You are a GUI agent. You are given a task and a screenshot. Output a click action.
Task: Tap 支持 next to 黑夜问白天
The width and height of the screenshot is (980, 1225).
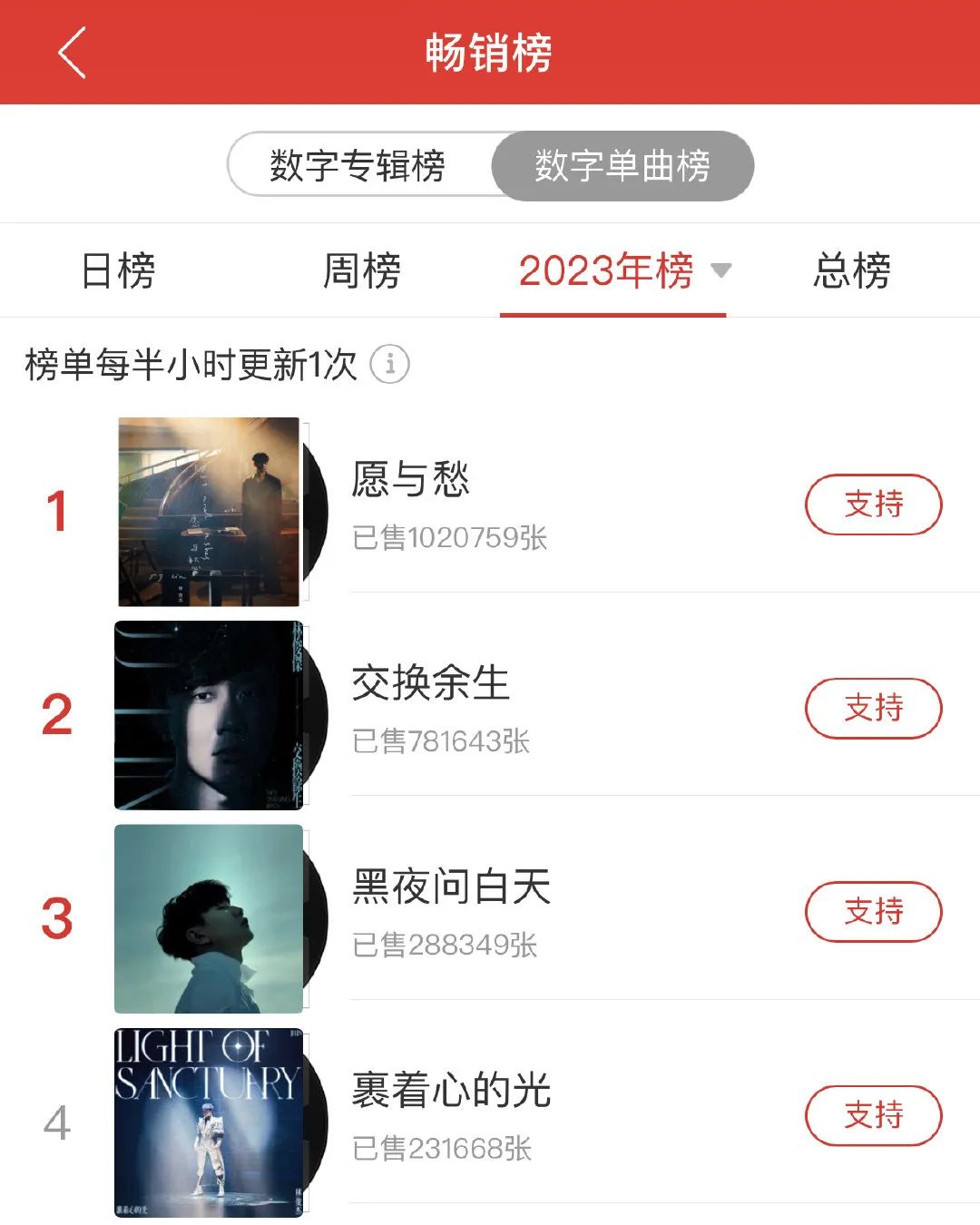click(874, 912)
